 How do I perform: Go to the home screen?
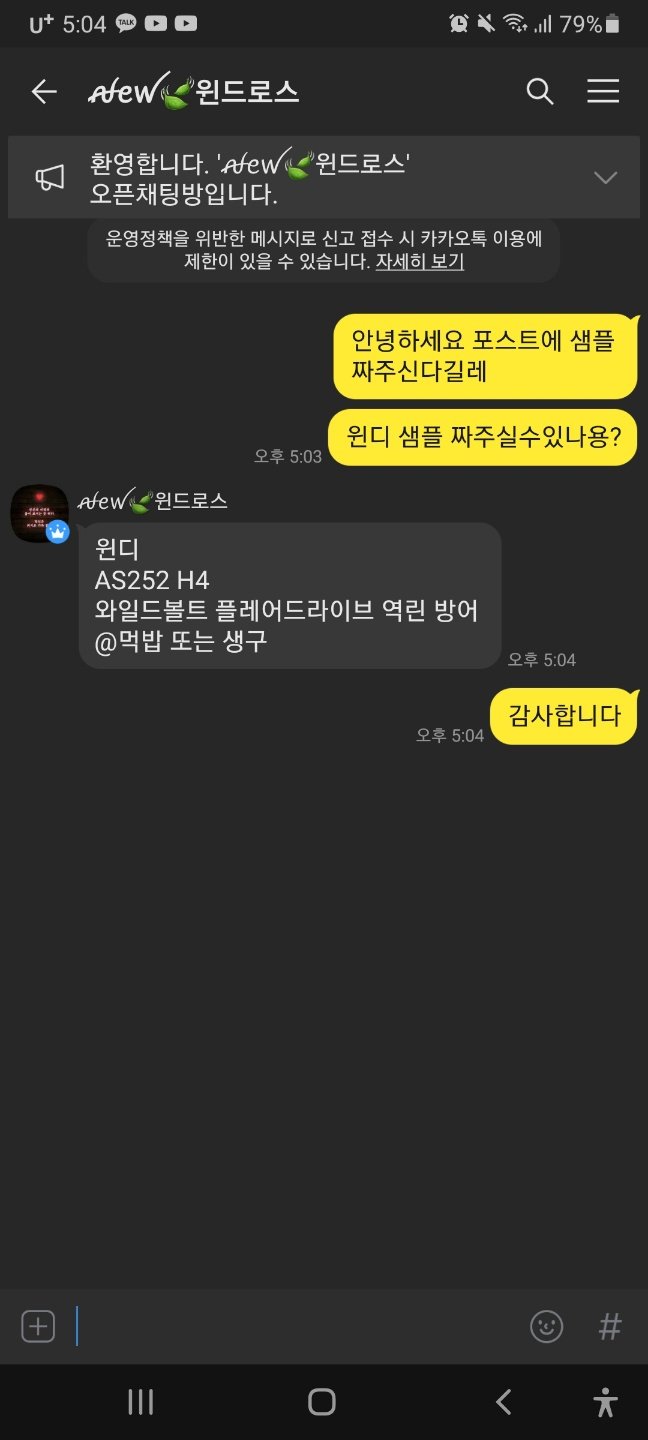[322, 1402]
